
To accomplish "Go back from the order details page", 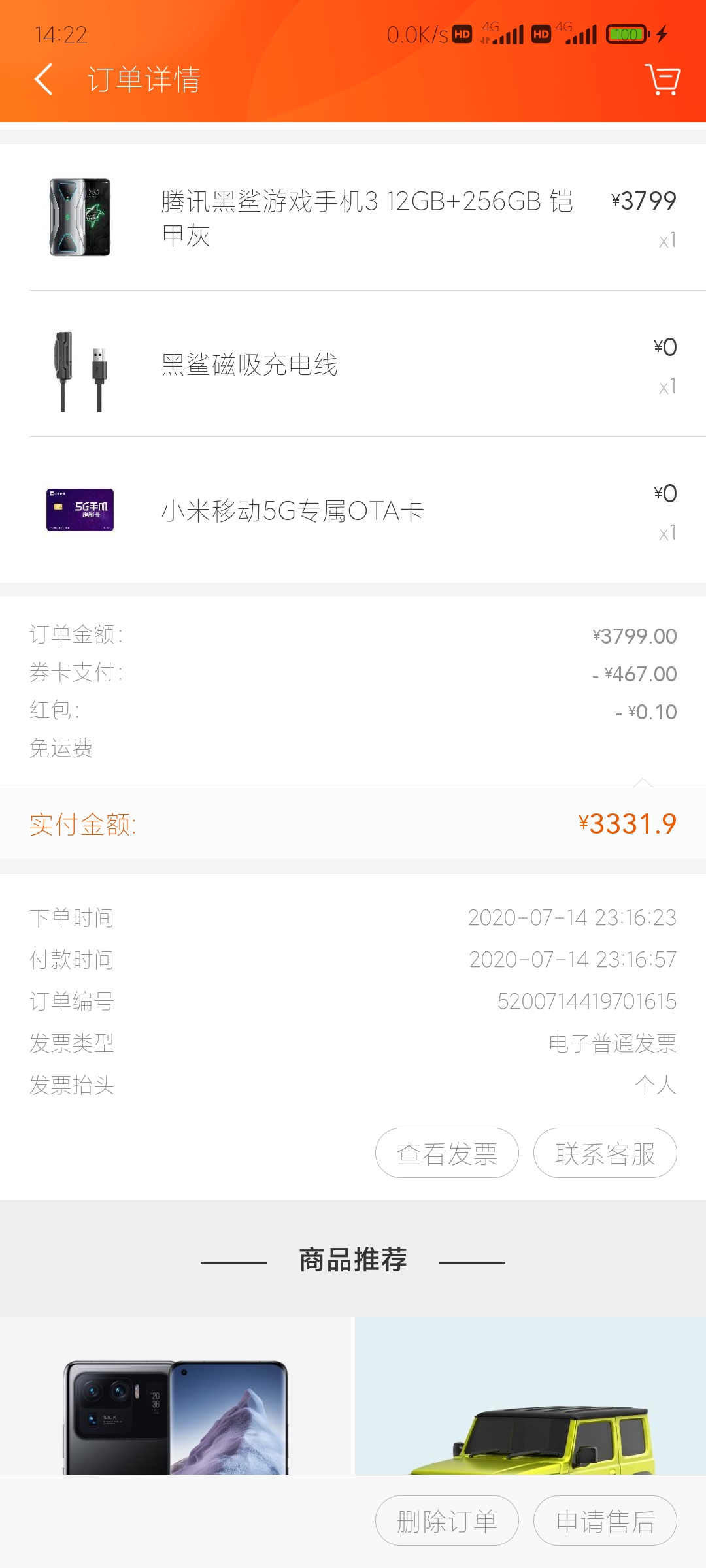I will point(44,80).
